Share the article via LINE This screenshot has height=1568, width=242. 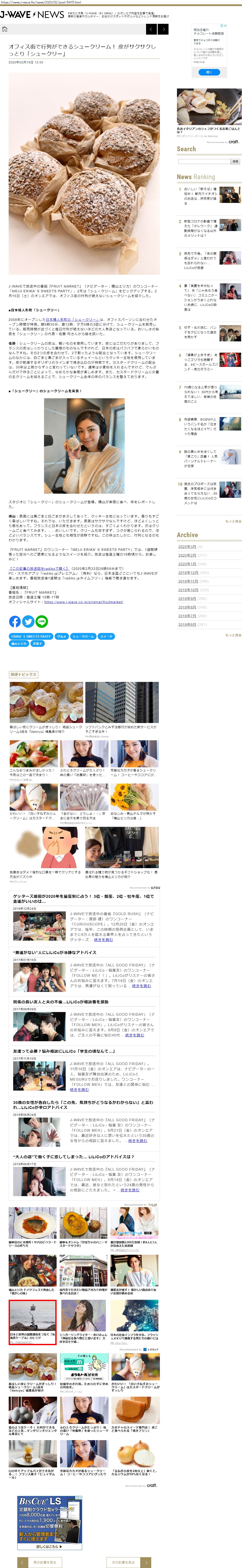[x=41, y=622]
